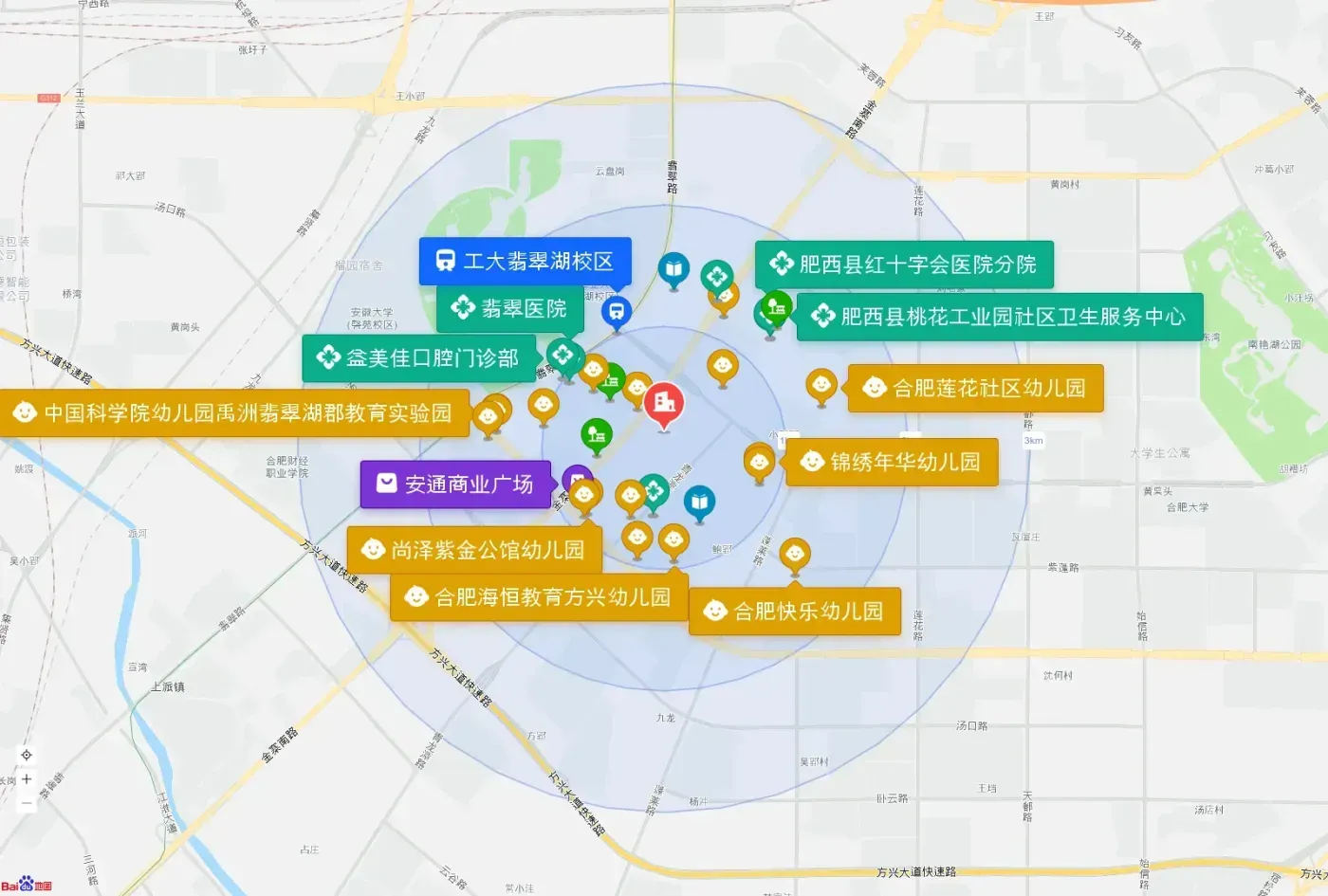
Task: Zoom in with the plus button
Action: pyautogui.click(x=27, y=778)
